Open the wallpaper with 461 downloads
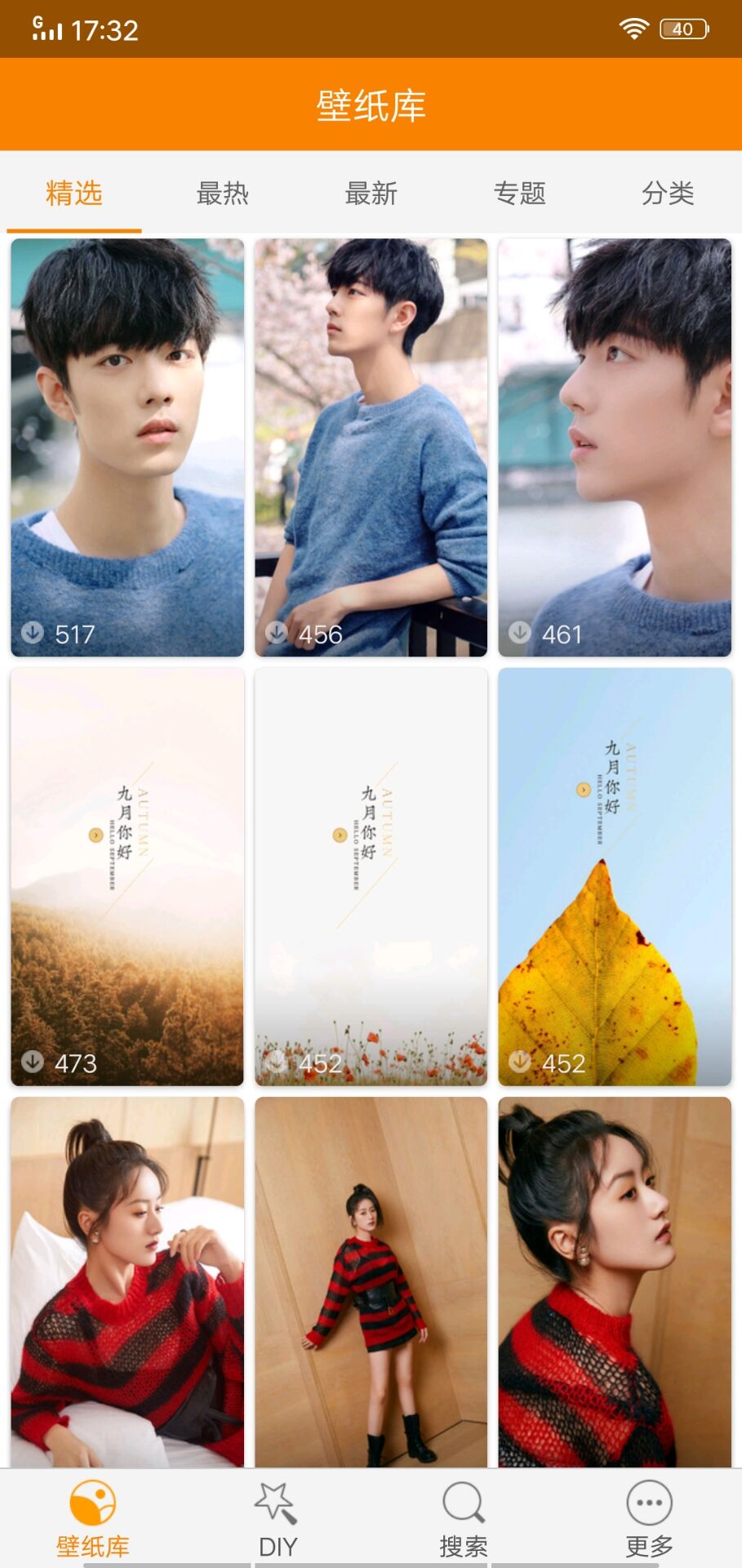The width and height of the screenshot is (742, 1568). (x=615, y=447)
